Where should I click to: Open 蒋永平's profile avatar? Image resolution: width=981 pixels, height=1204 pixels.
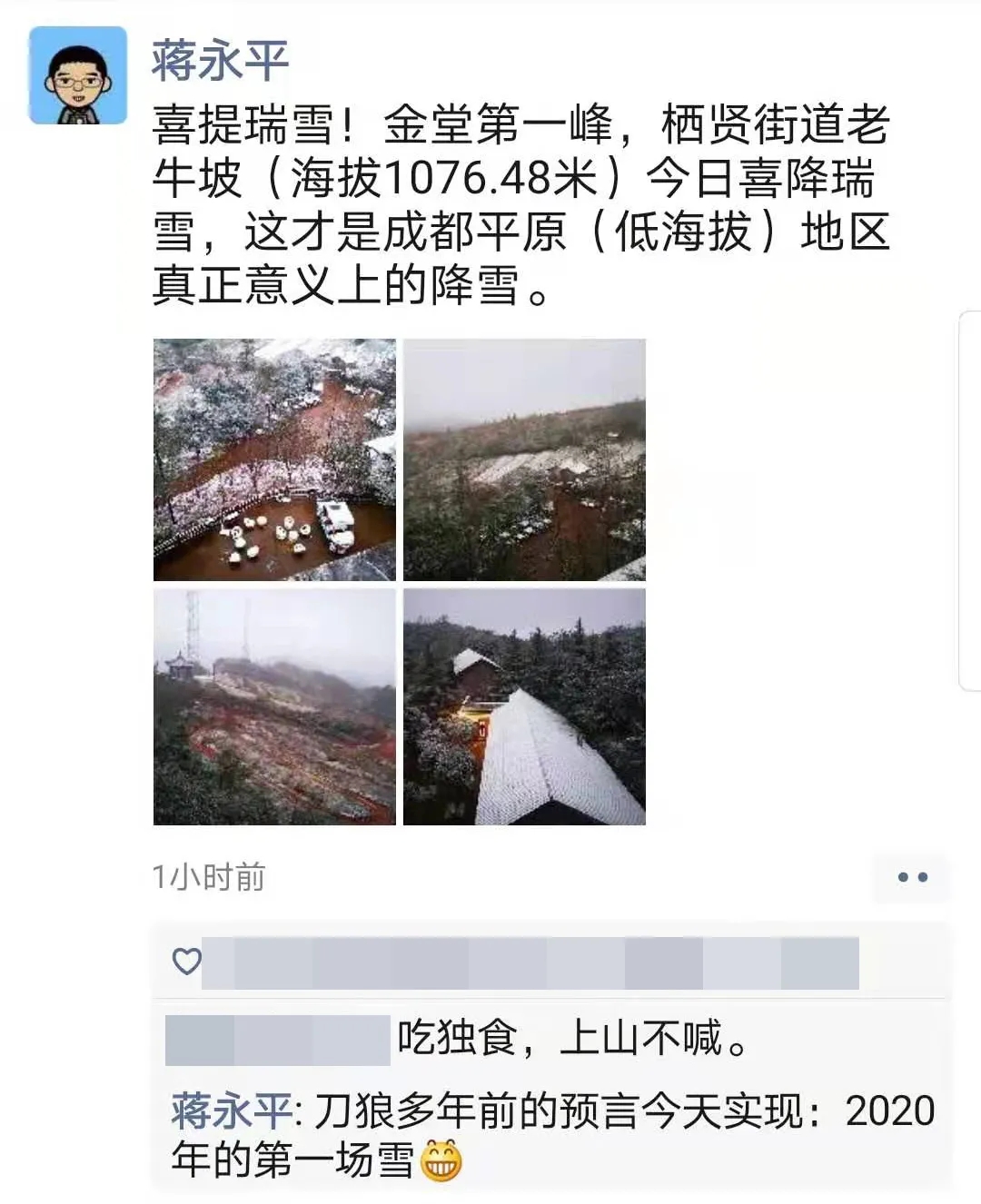(78, 75)
